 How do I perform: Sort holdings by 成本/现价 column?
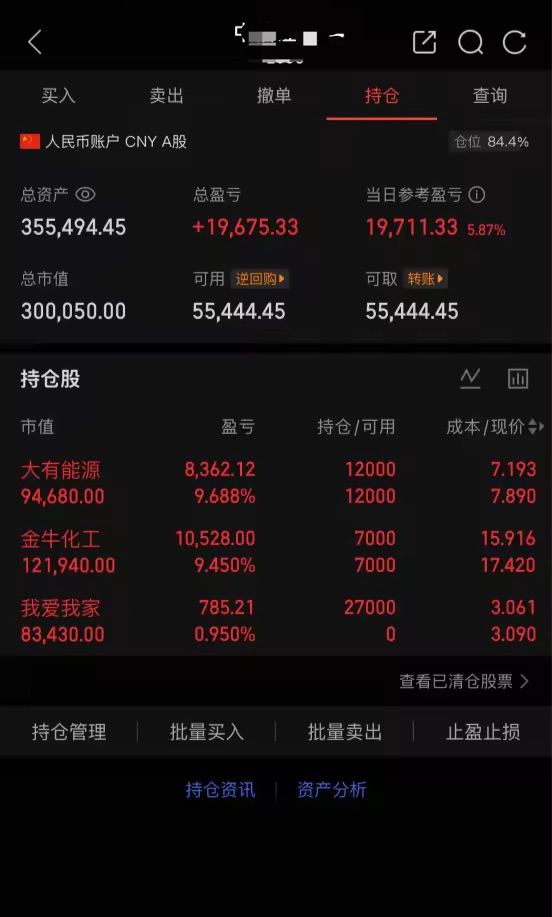495,427
